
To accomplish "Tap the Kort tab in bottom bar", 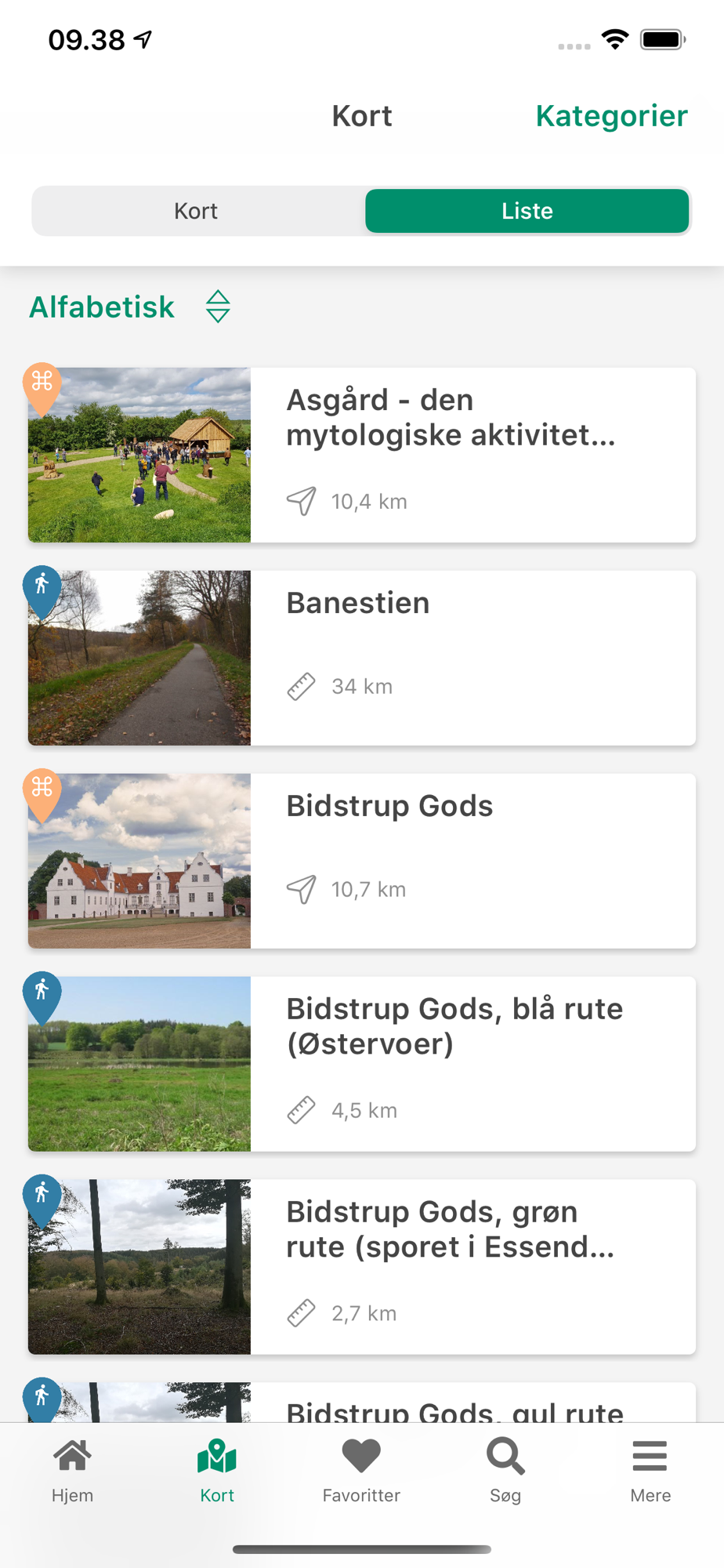I will [217, 1471].
